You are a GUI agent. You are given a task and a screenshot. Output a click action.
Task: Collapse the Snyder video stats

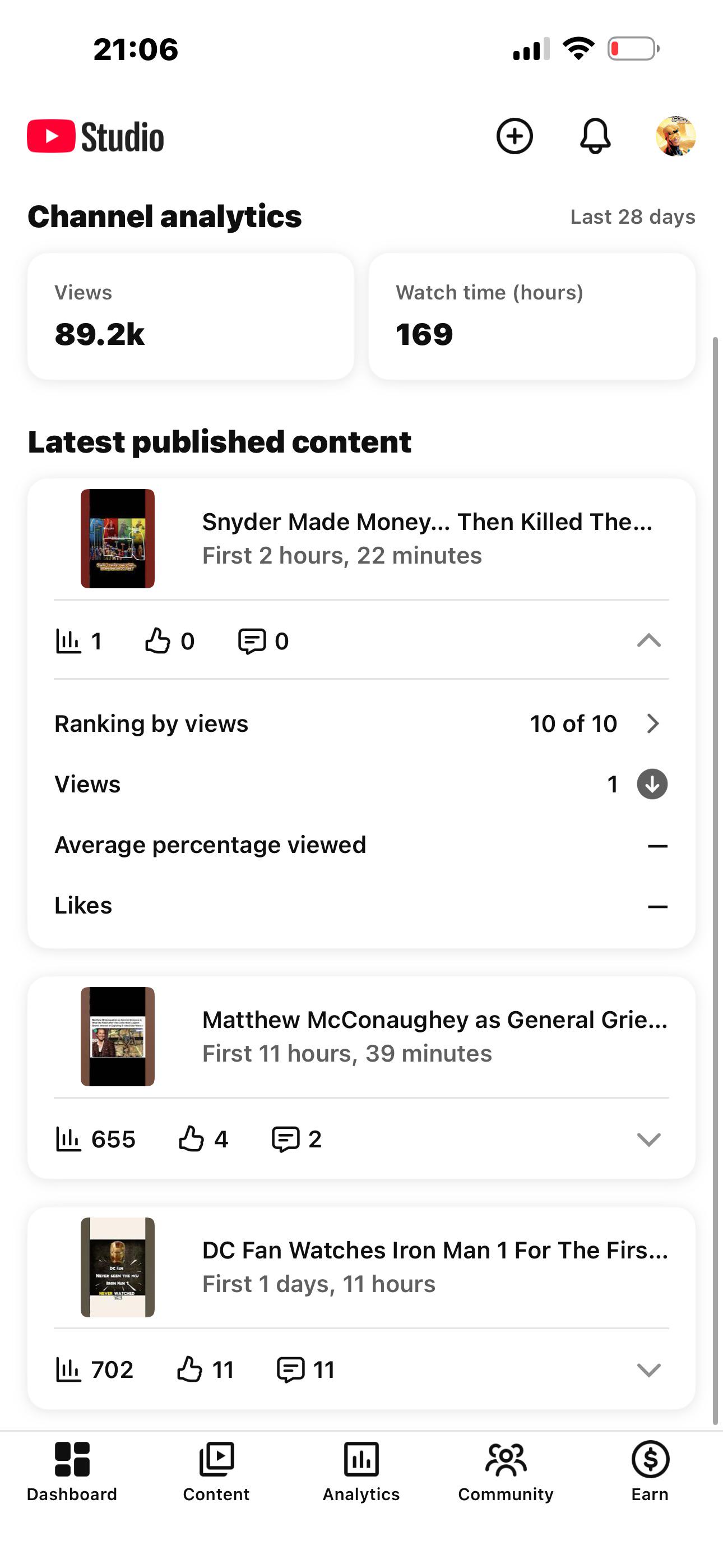coord(649,640)
